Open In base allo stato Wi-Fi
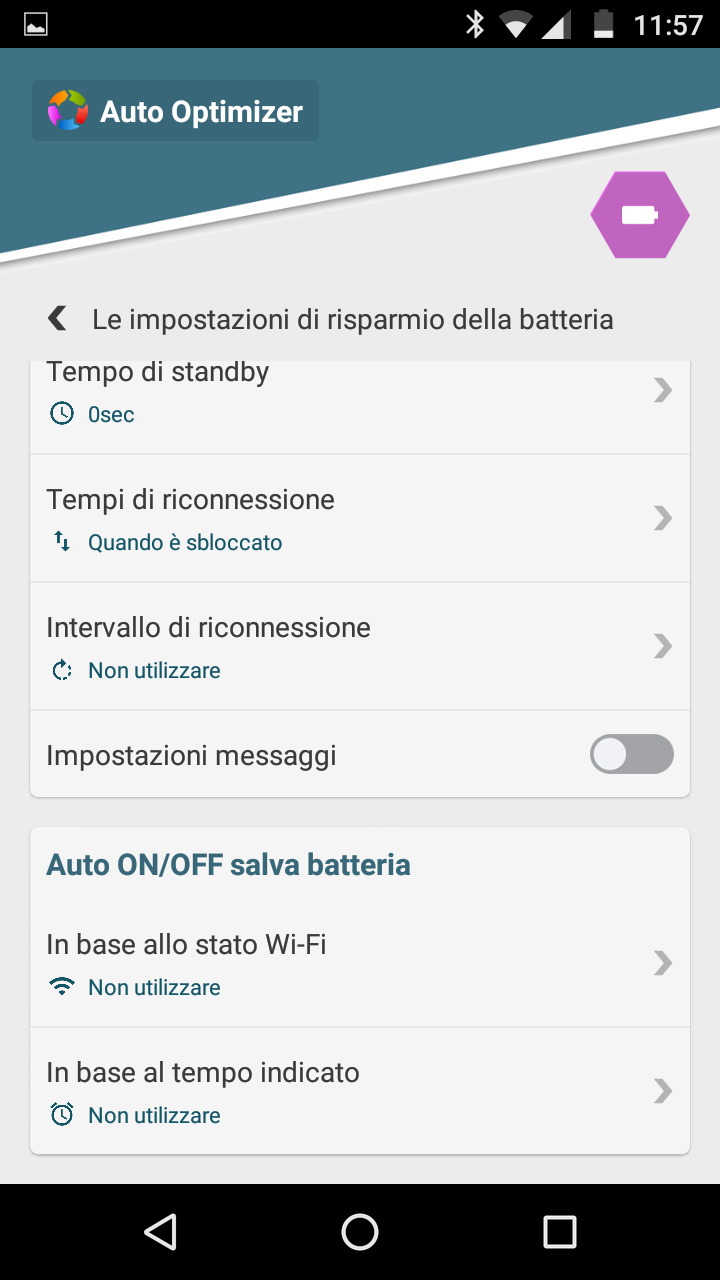720x1280 pixels. pos(360,964)
